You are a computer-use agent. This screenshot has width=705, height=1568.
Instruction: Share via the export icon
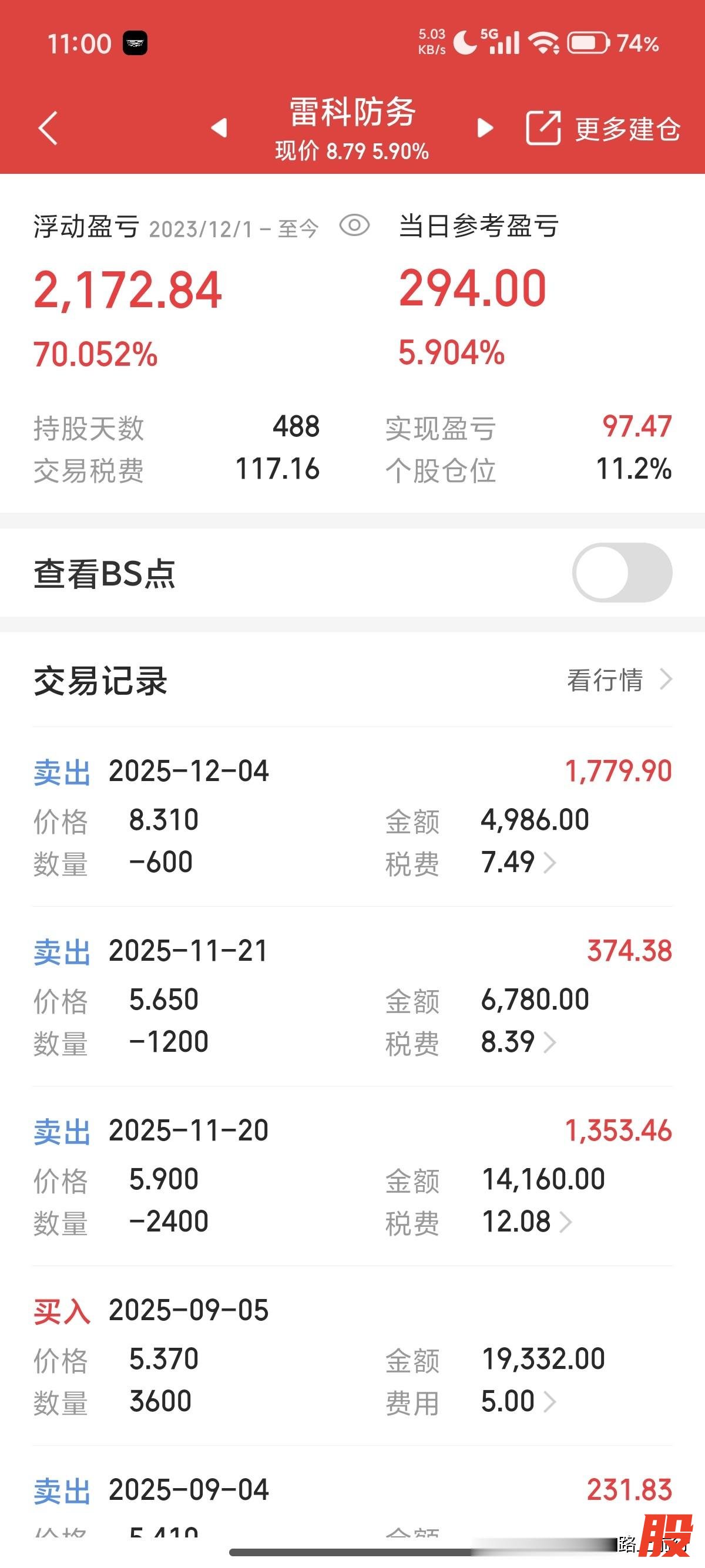[x=542, y=128]
